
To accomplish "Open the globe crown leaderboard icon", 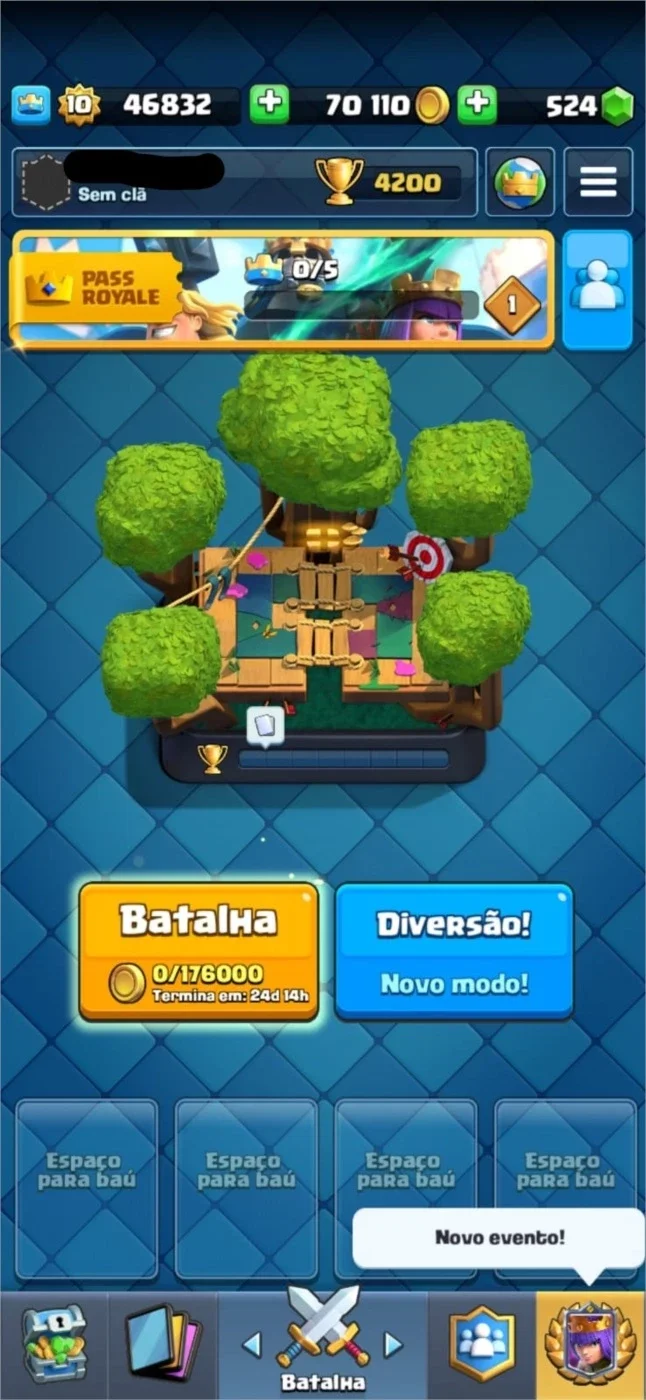I will pyautogui.click(x=520, y=182).
